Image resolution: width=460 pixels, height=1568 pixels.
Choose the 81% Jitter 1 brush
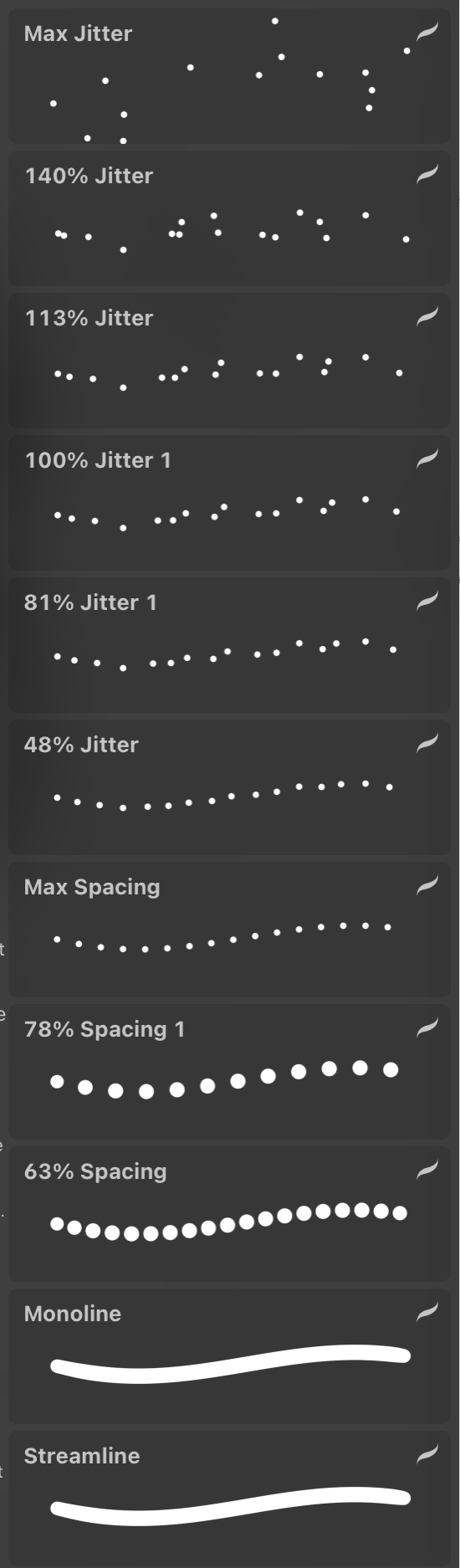(x=229, y=645)
